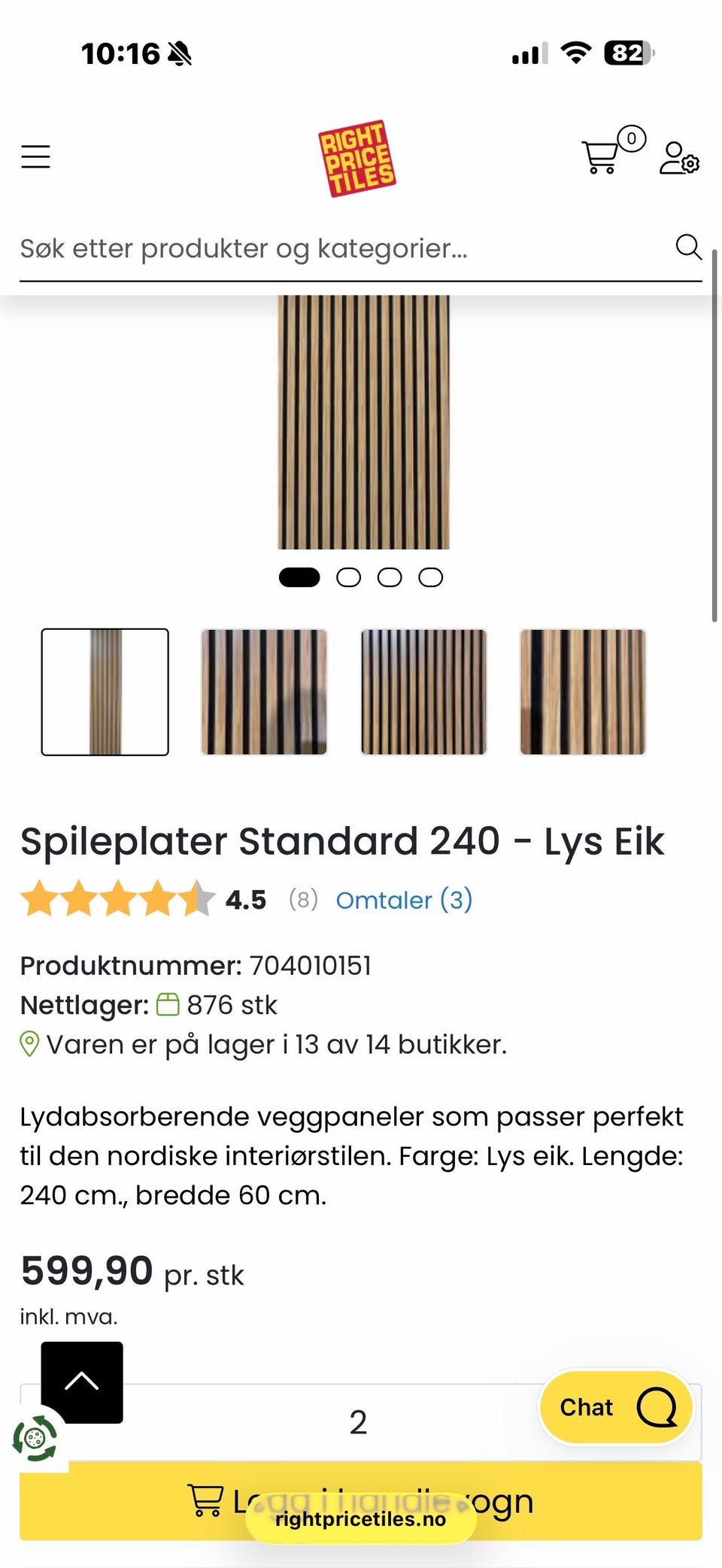Show the first product thumbnail
Image resolution: width=722 pixels, height=1568 pixels.
point(105,692)
